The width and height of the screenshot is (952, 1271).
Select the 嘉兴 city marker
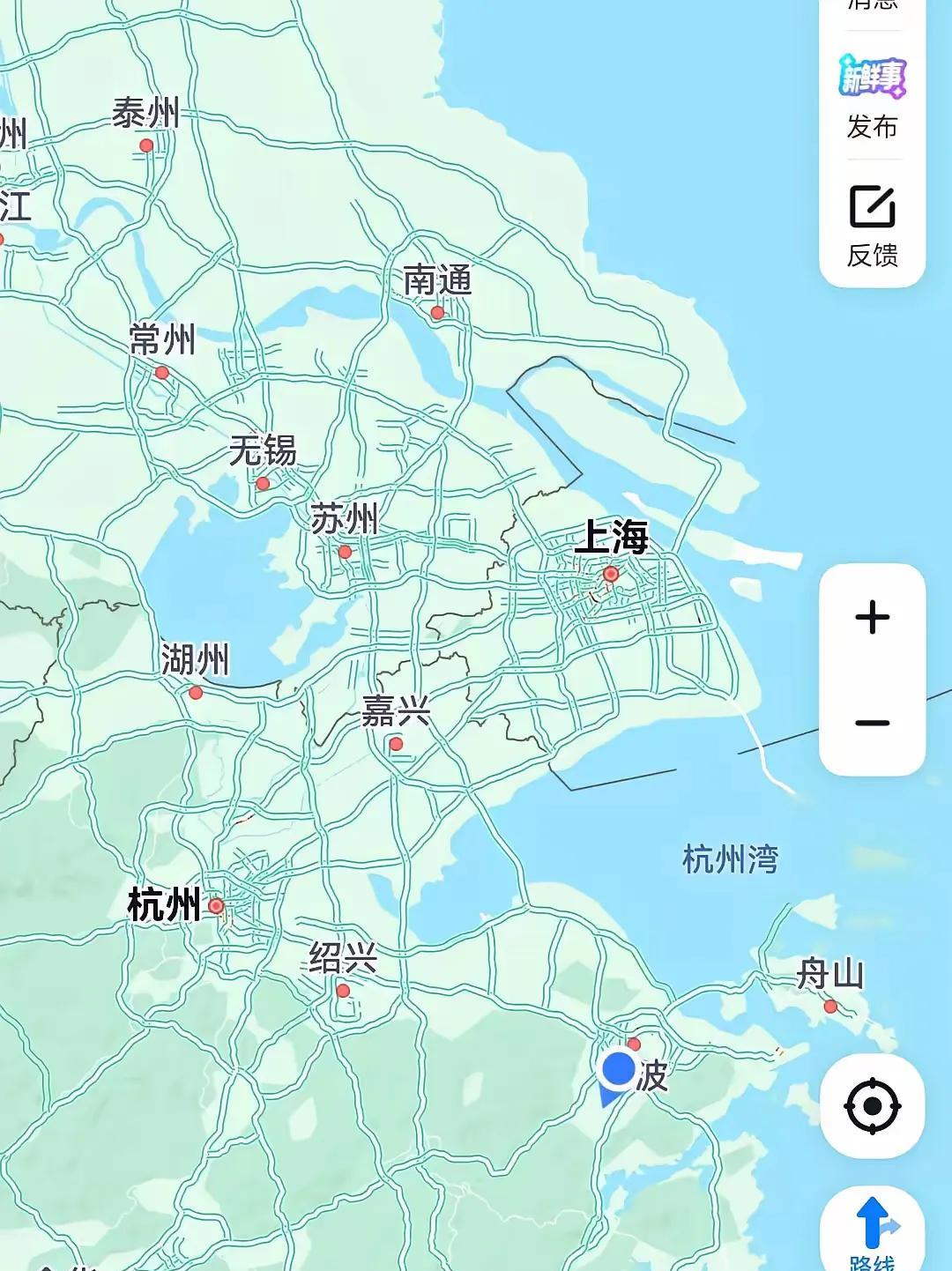coord(396,744)
